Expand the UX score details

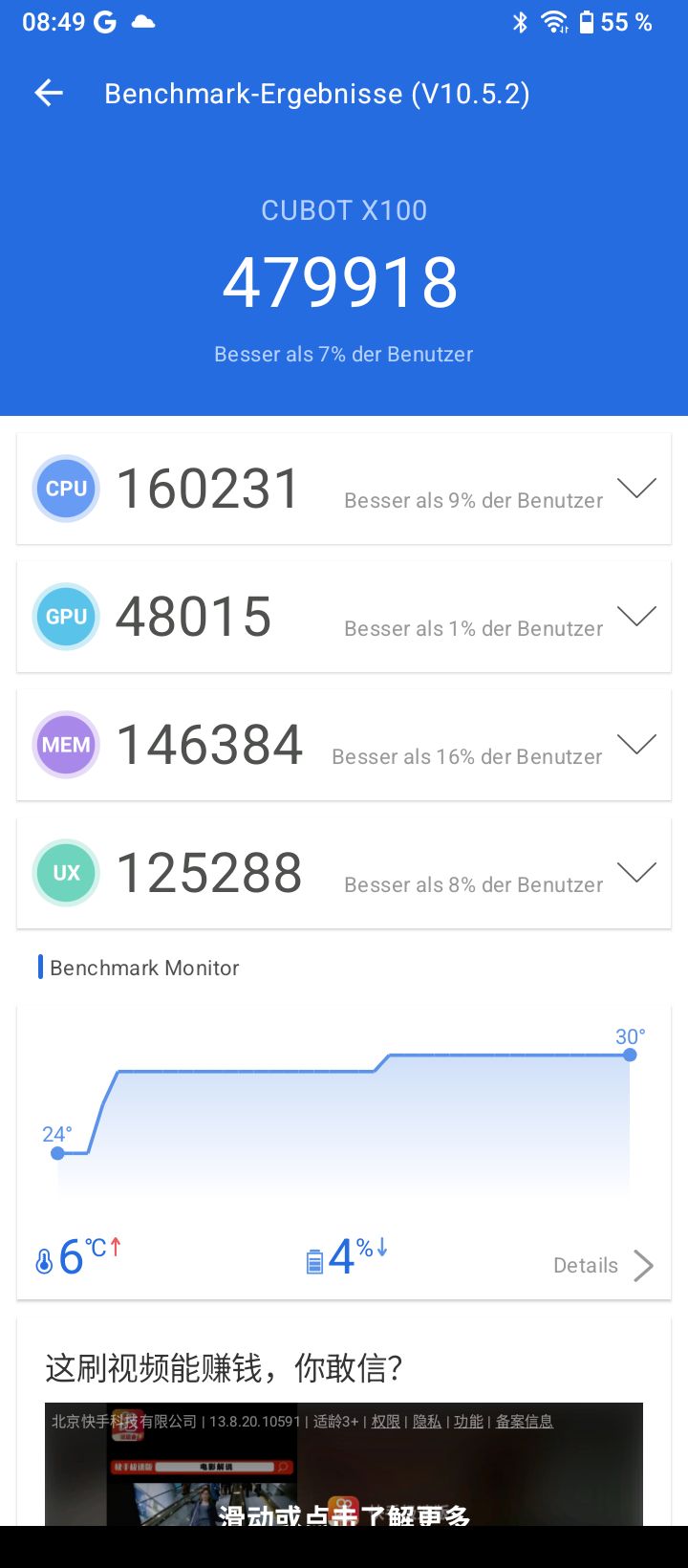tap(636, 873)
